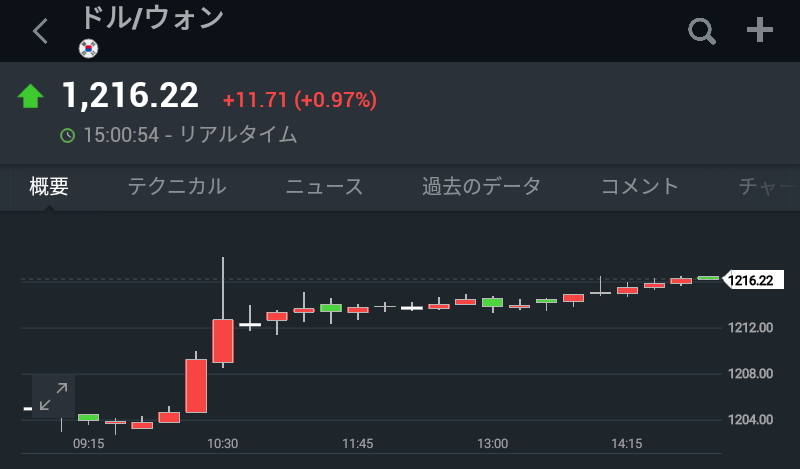Switch to the コメント tab

coord(639,186)
